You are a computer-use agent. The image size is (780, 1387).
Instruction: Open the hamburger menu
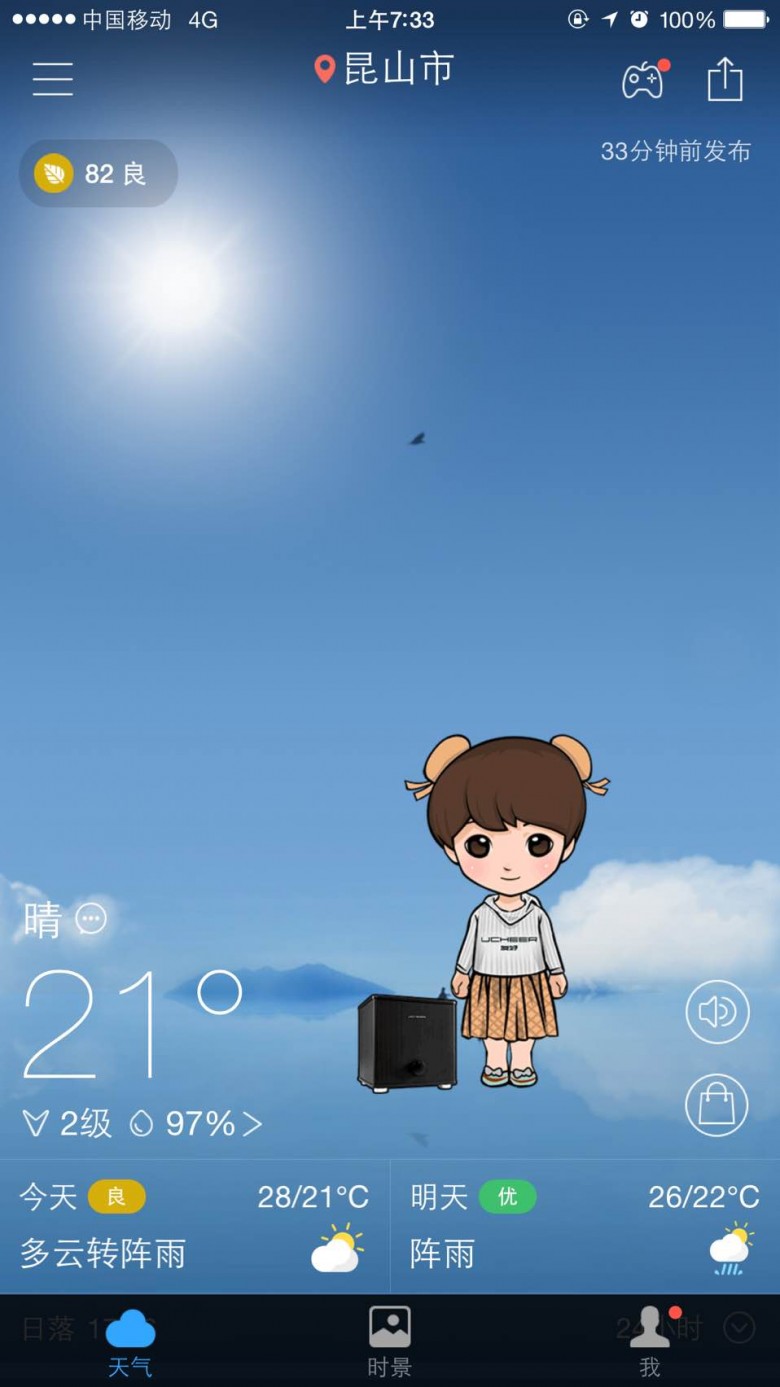53,78
